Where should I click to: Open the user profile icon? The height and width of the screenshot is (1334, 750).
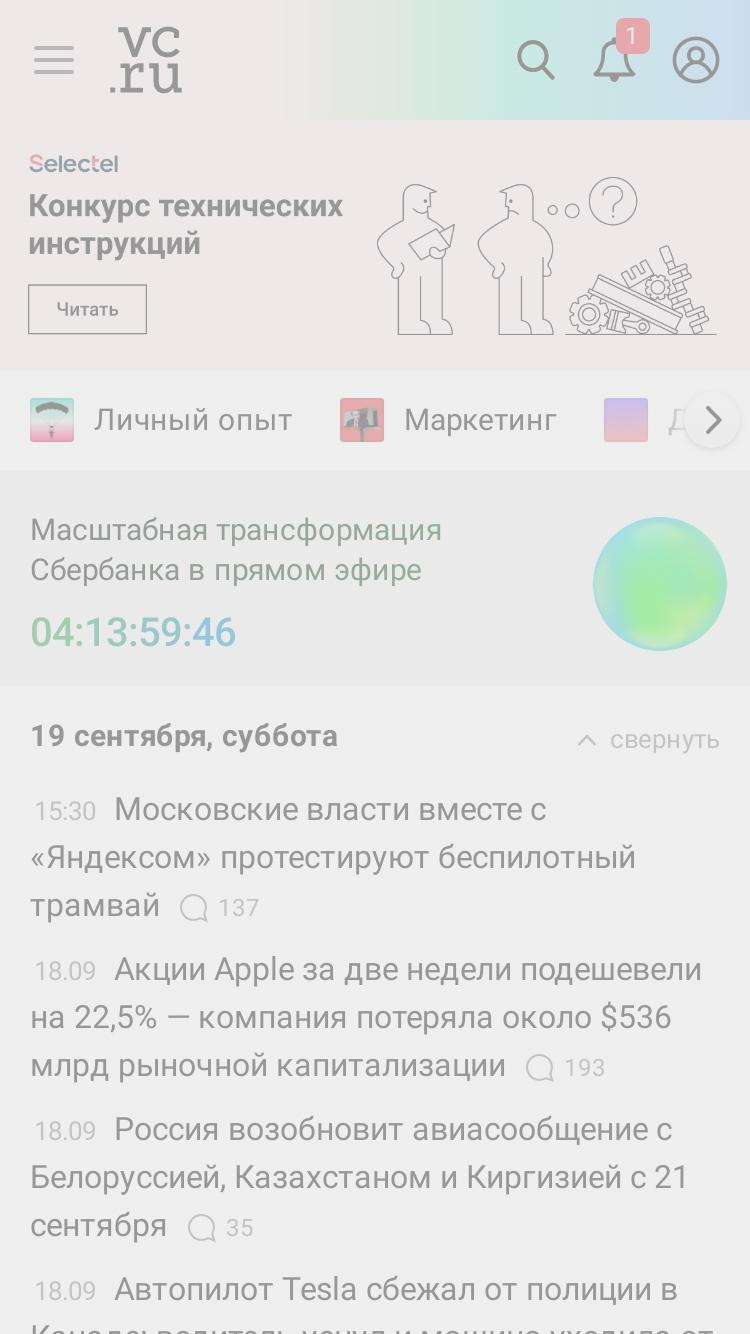[696, 60]
